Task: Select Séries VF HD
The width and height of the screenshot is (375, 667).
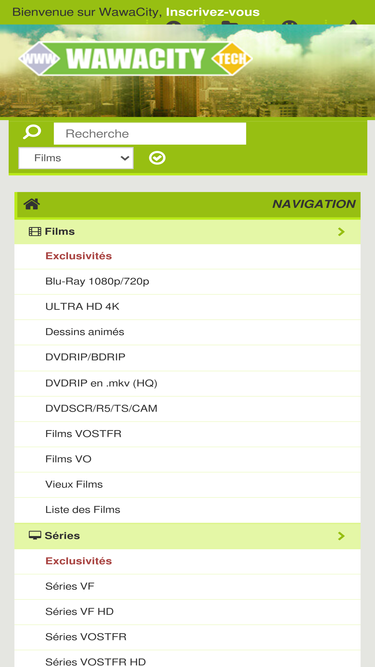Action: coord(80,612)
